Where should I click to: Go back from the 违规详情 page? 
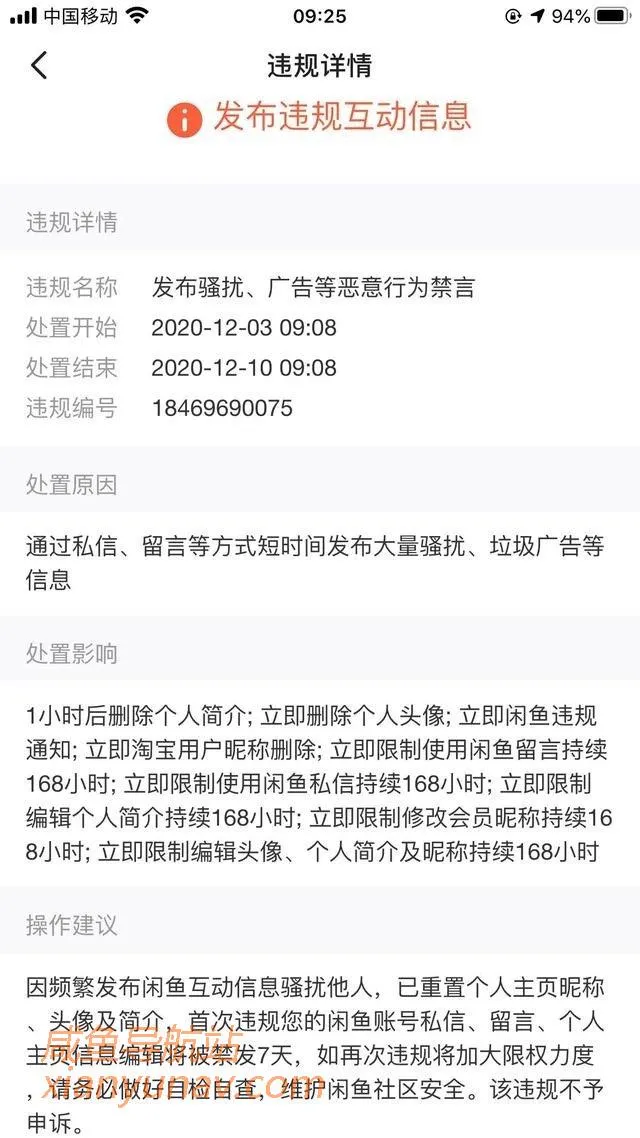39,66
